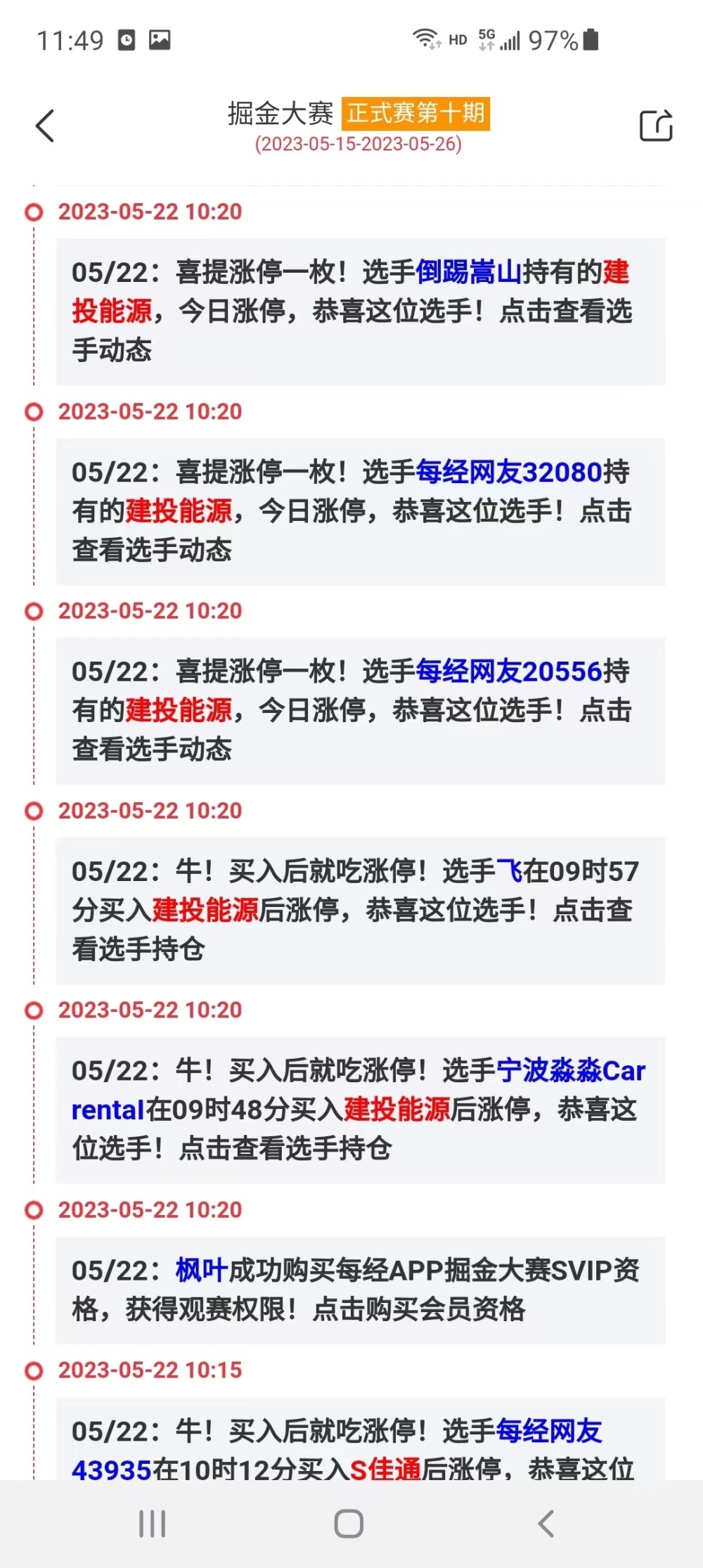
Task: Go back using the top-left arrow
Action: pos(45,127)
